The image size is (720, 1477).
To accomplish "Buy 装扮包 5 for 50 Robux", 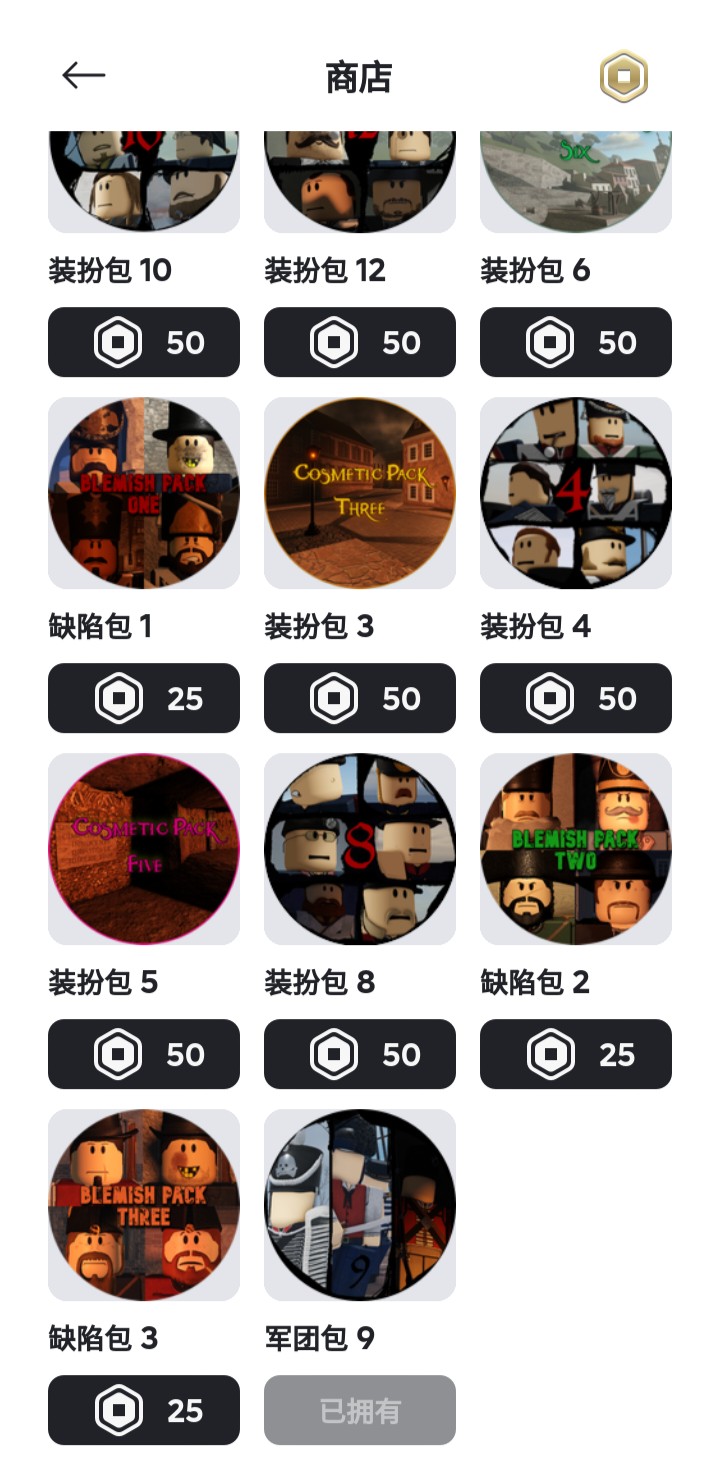I will pyautogui.click(x=144, y=1054).
